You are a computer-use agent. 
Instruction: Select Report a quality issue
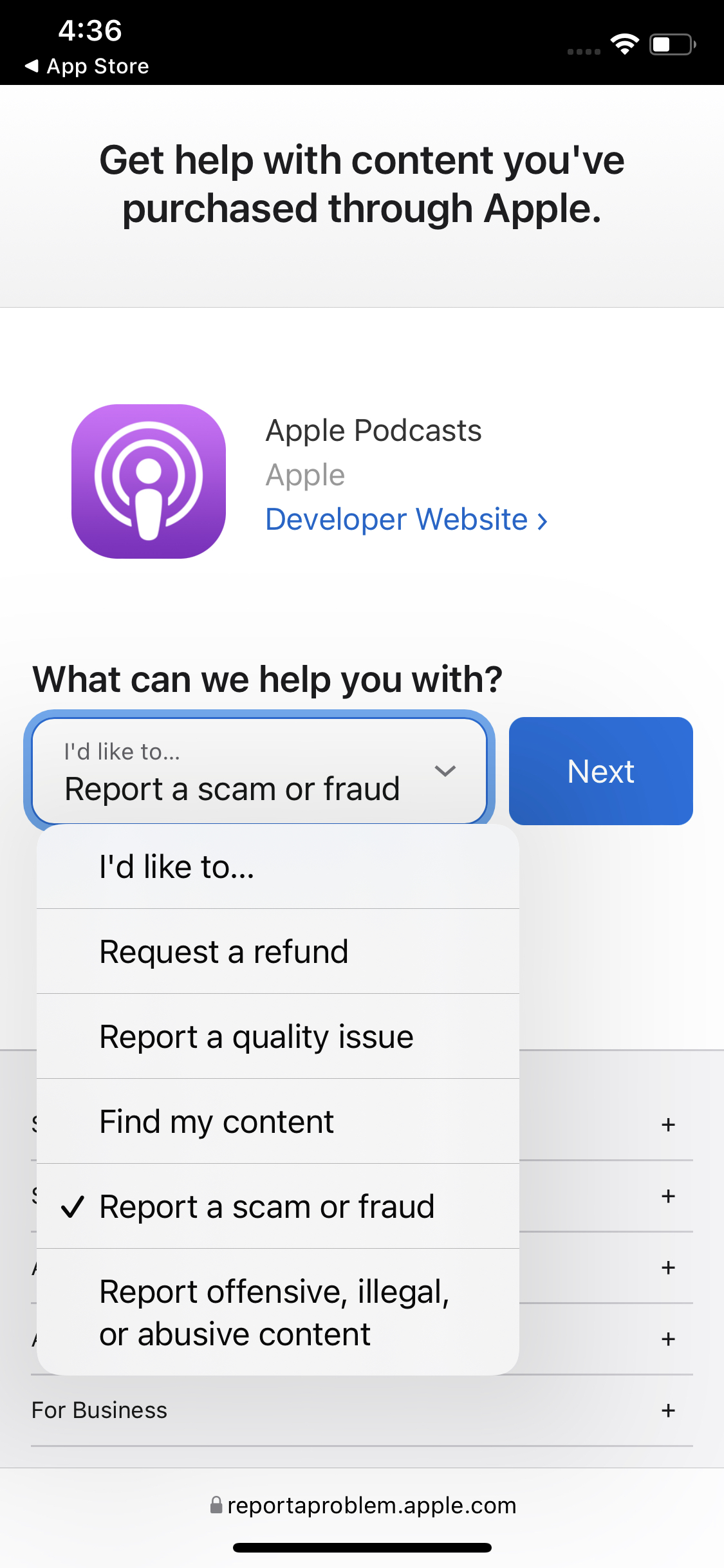[x=278, y=1037]
